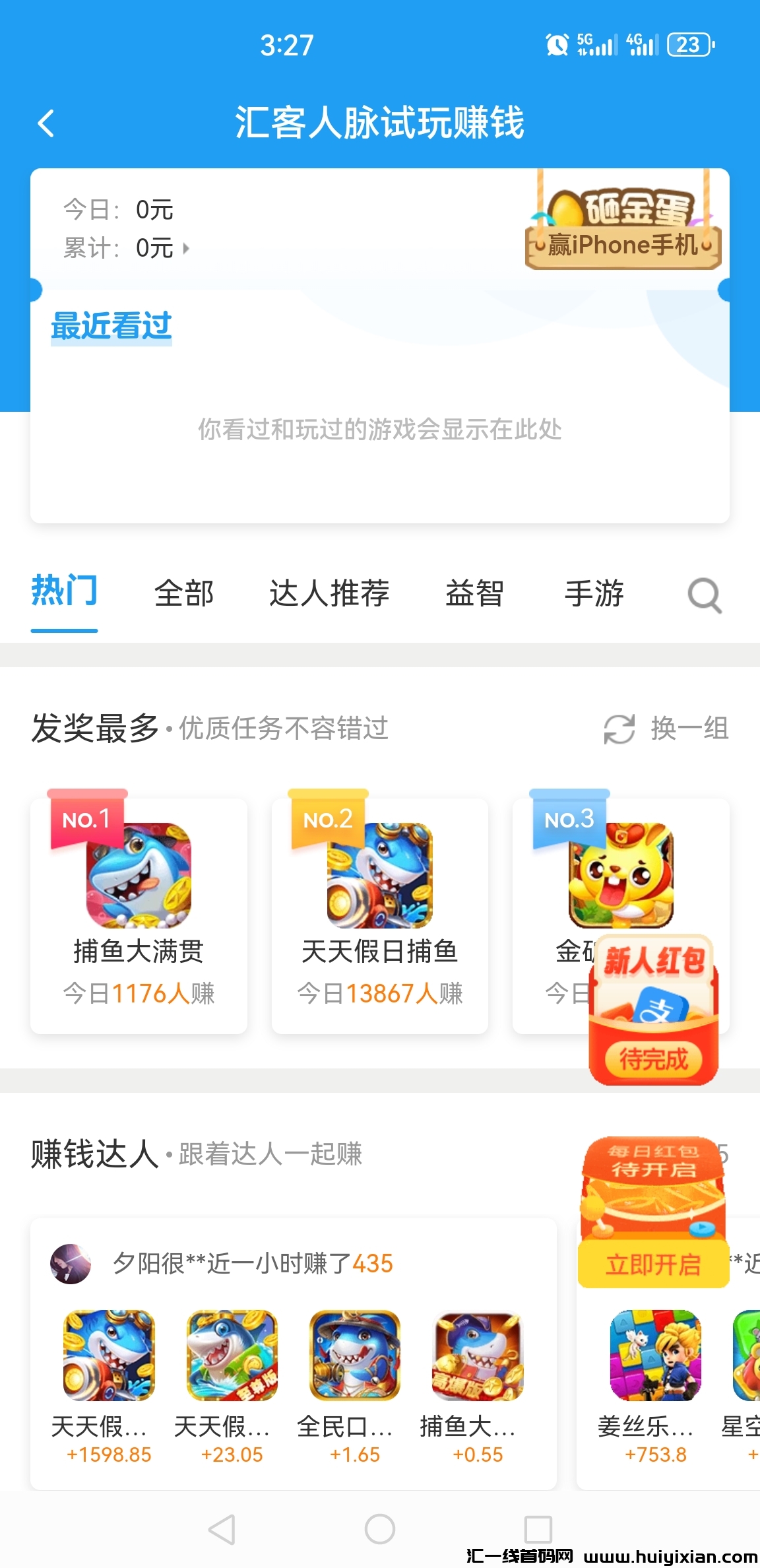Viewport: 760px width, 1568px height.
Task: Open game search
Action: click(705, 596)
